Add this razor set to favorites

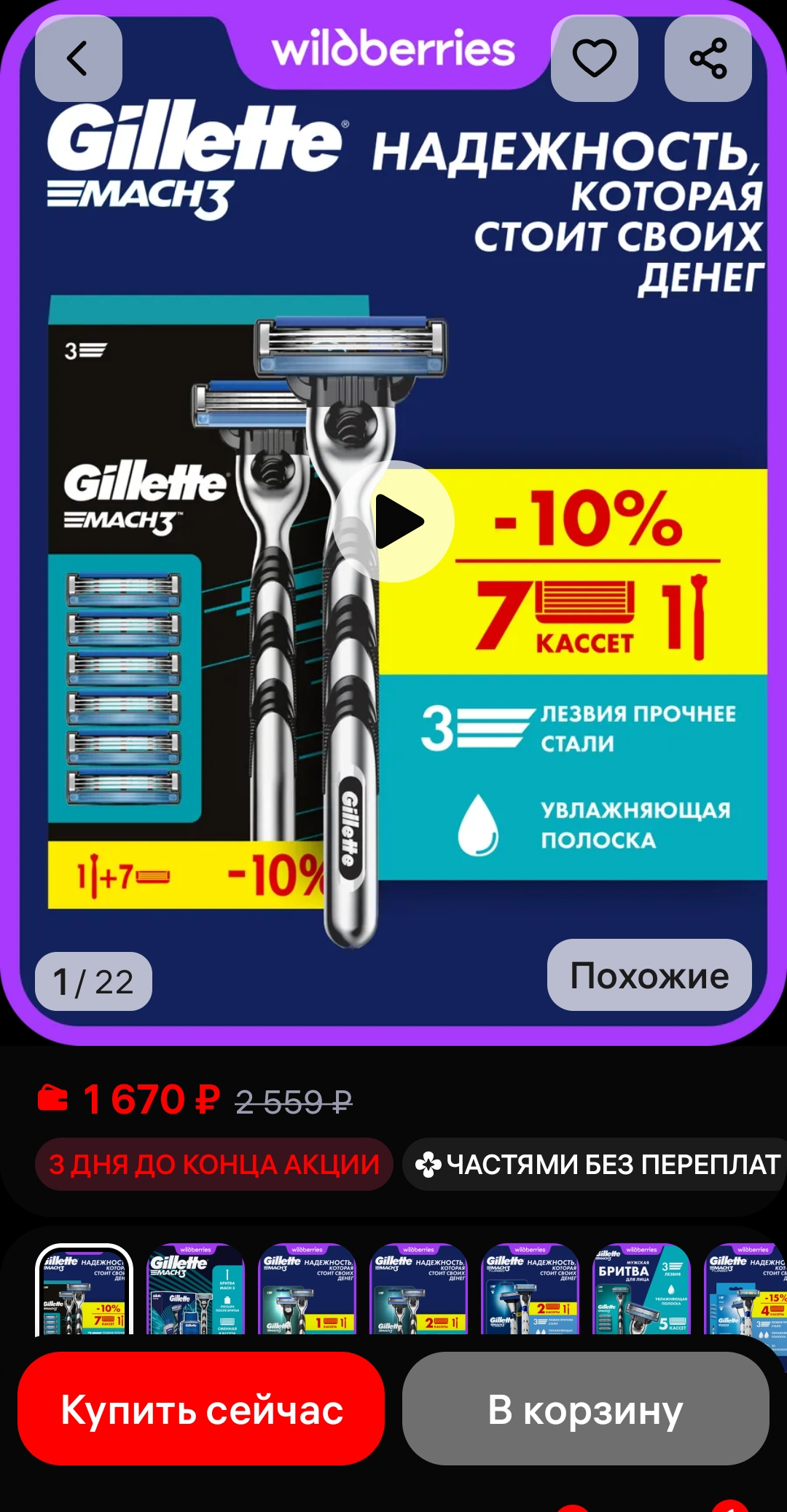pyautogui.click(x=594, y=58)
